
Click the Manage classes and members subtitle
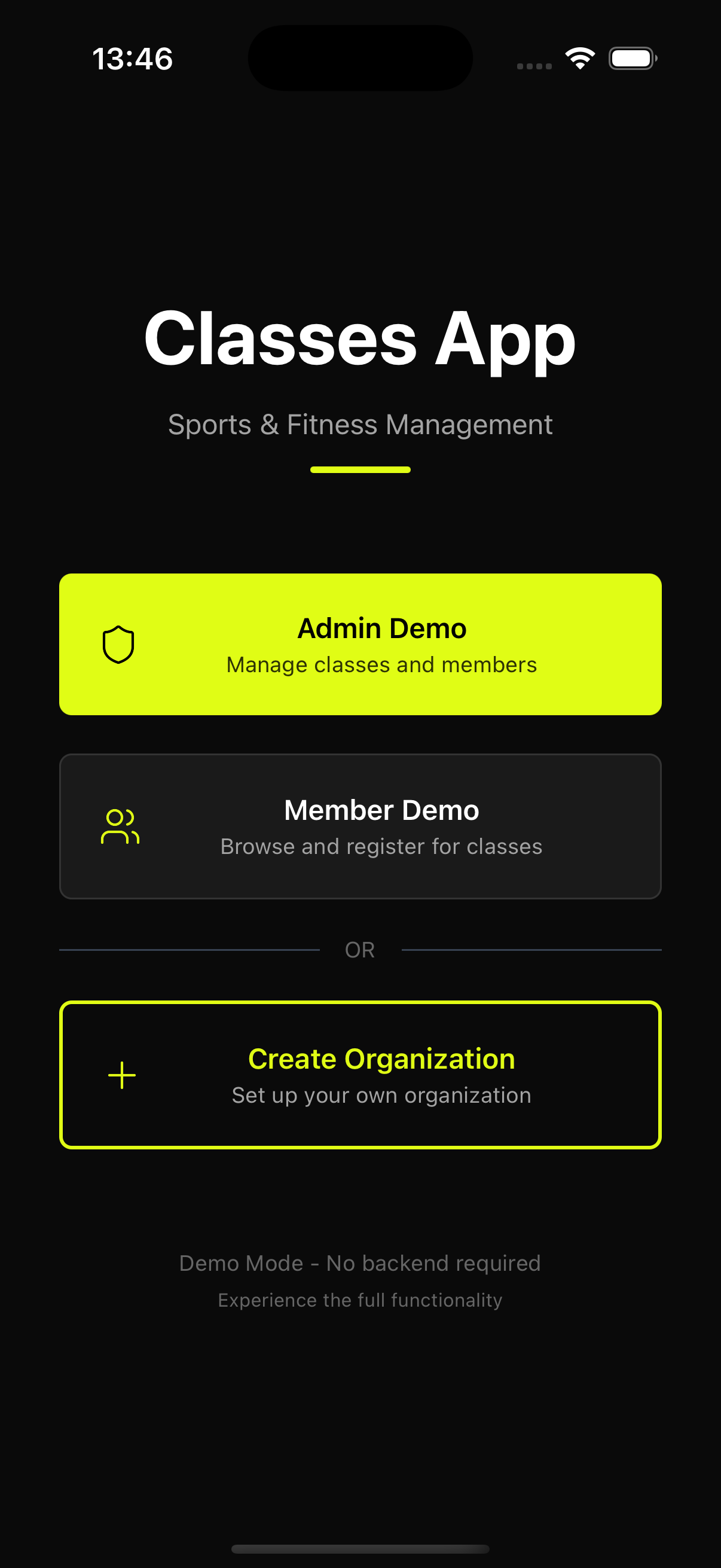coord(381,665)
